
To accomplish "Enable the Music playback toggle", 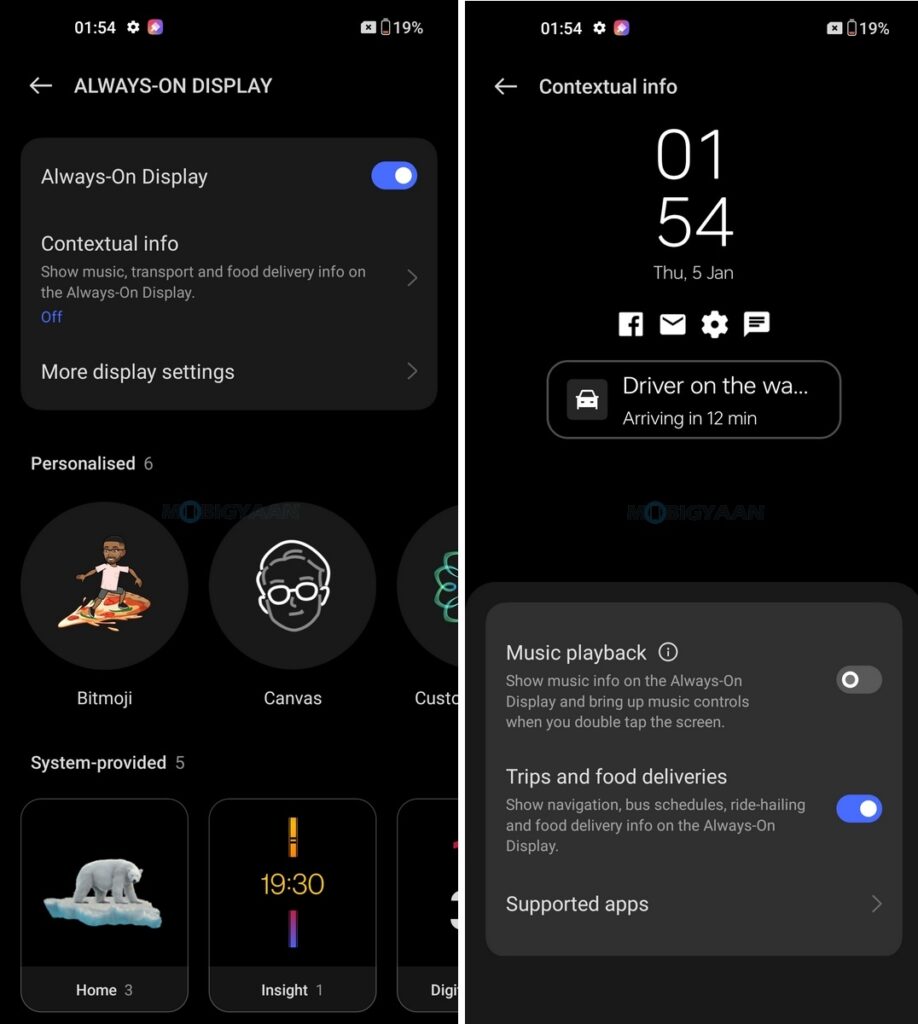I will click(858, 680).
